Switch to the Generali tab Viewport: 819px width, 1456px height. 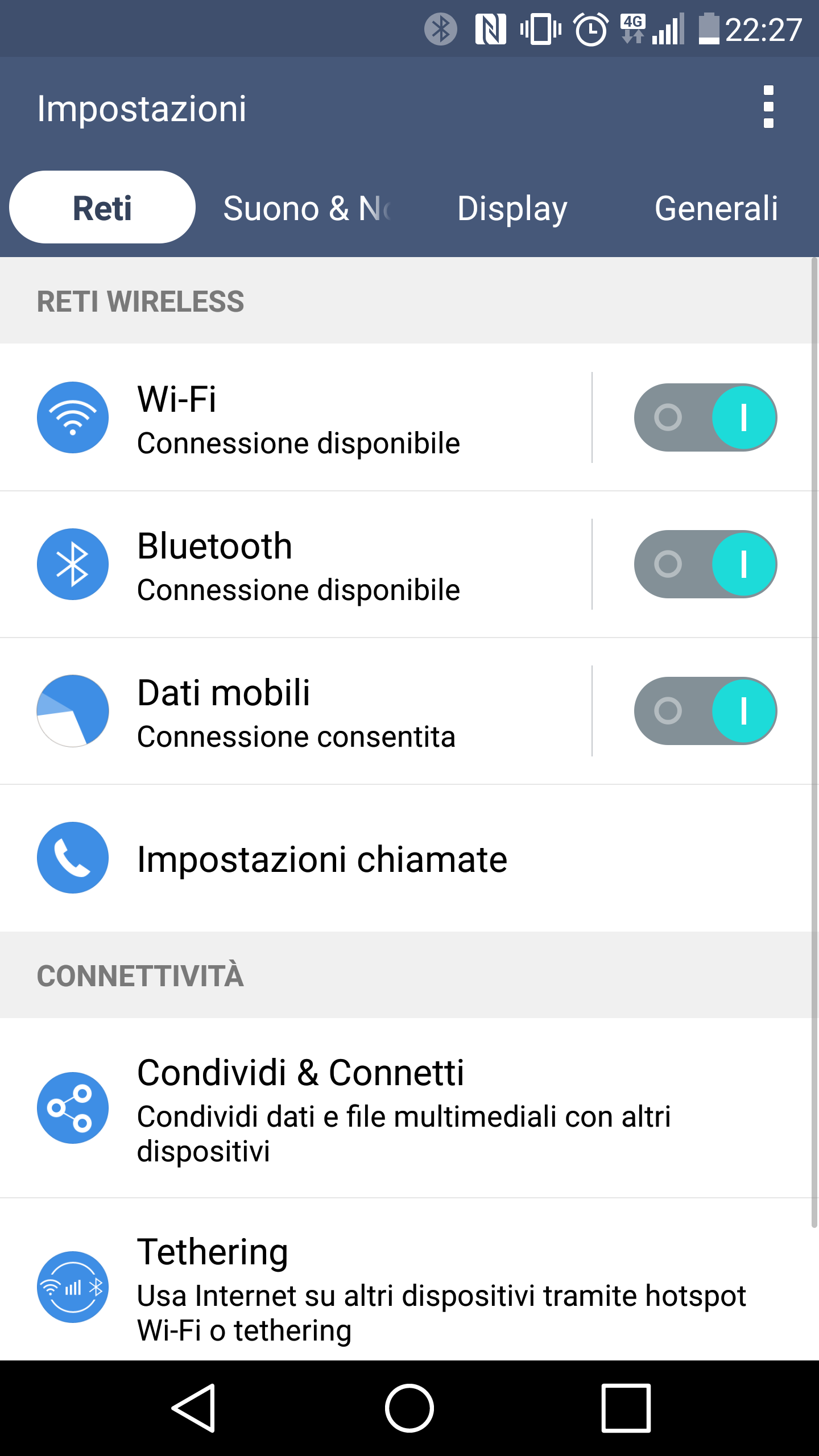coord(716,208)
